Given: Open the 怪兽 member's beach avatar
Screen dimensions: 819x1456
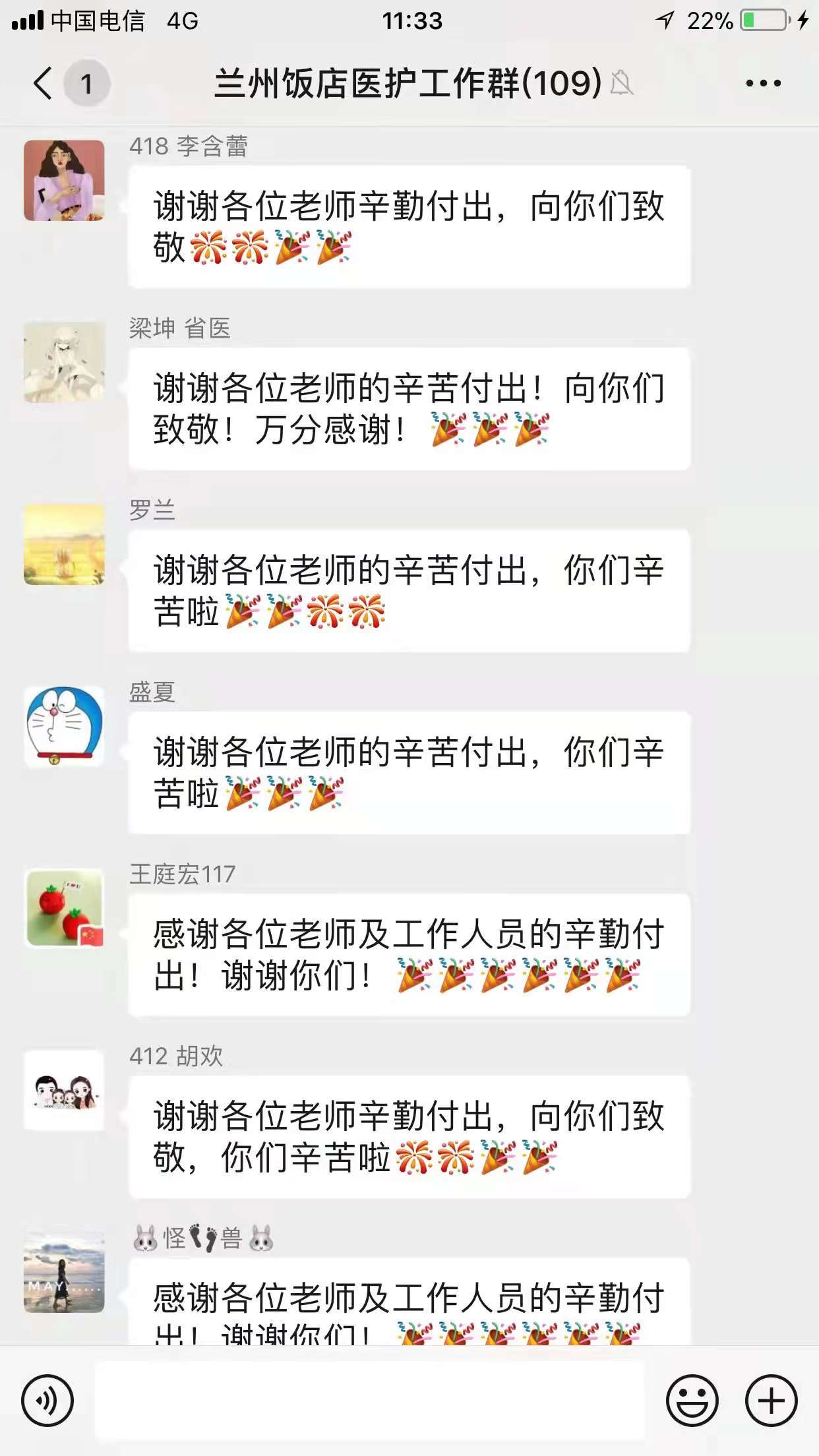Looking at the screenshot, I should 64,1272.
